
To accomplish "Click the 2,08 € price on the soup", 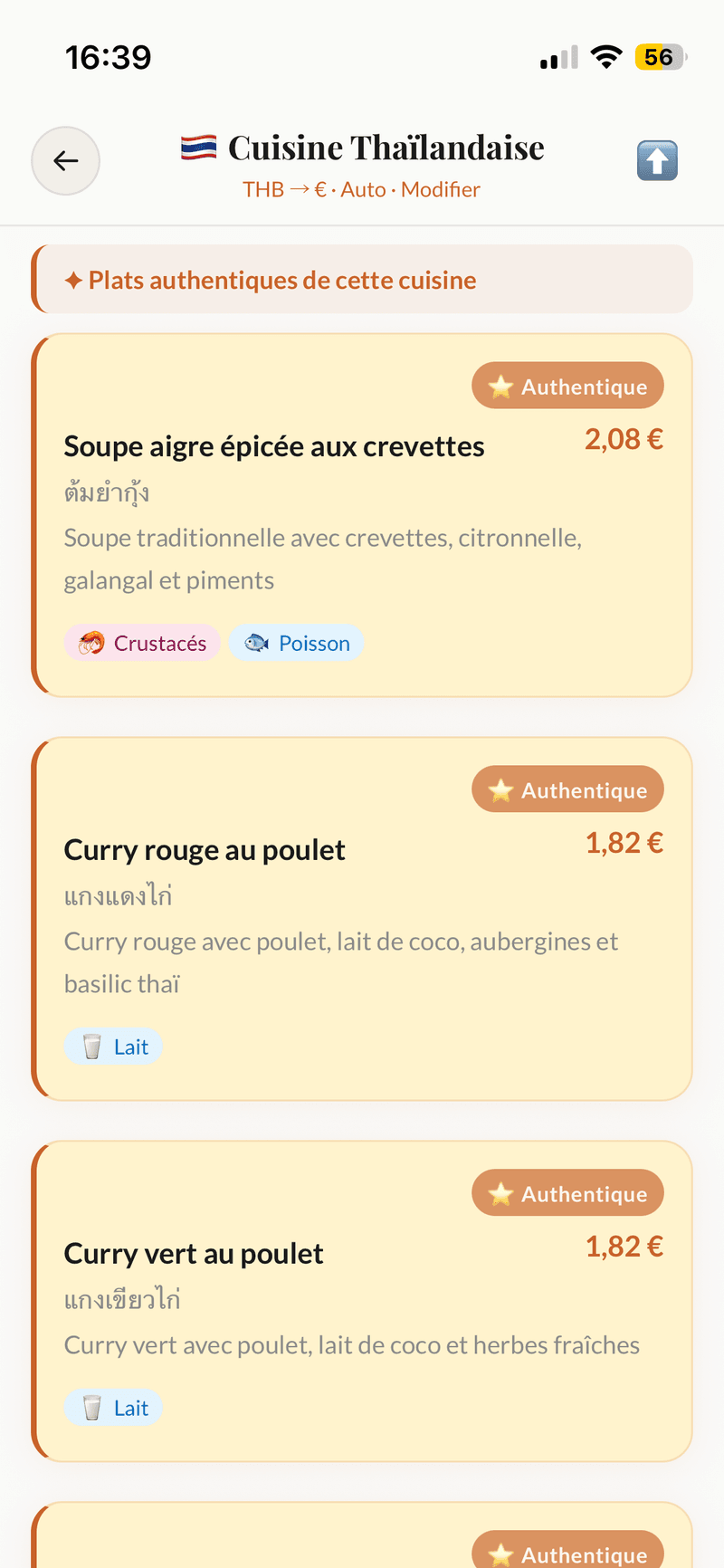I will (624, 439).
